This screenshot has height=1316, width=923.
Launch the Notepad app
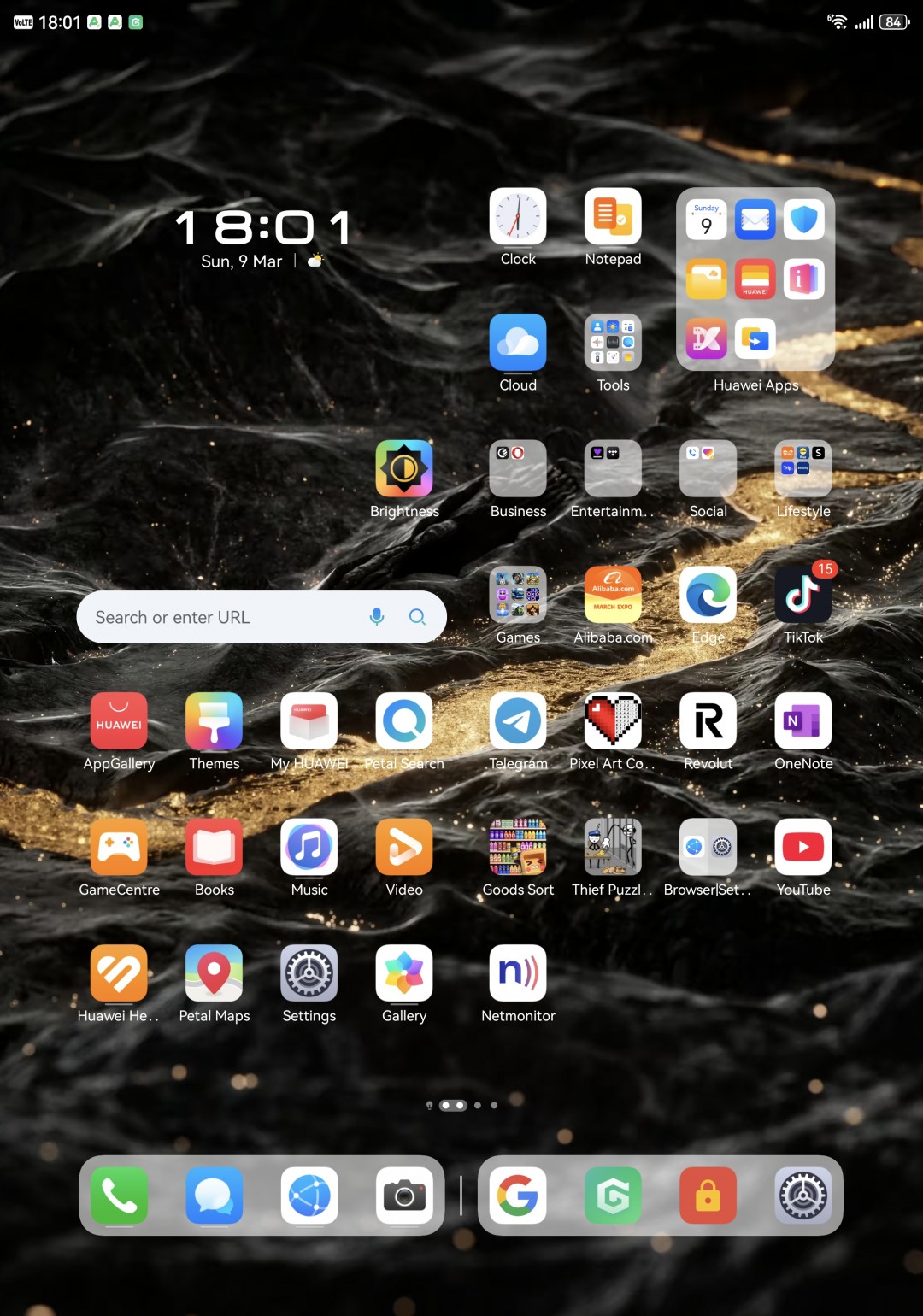pyautogui.click(x=613, y=216)
